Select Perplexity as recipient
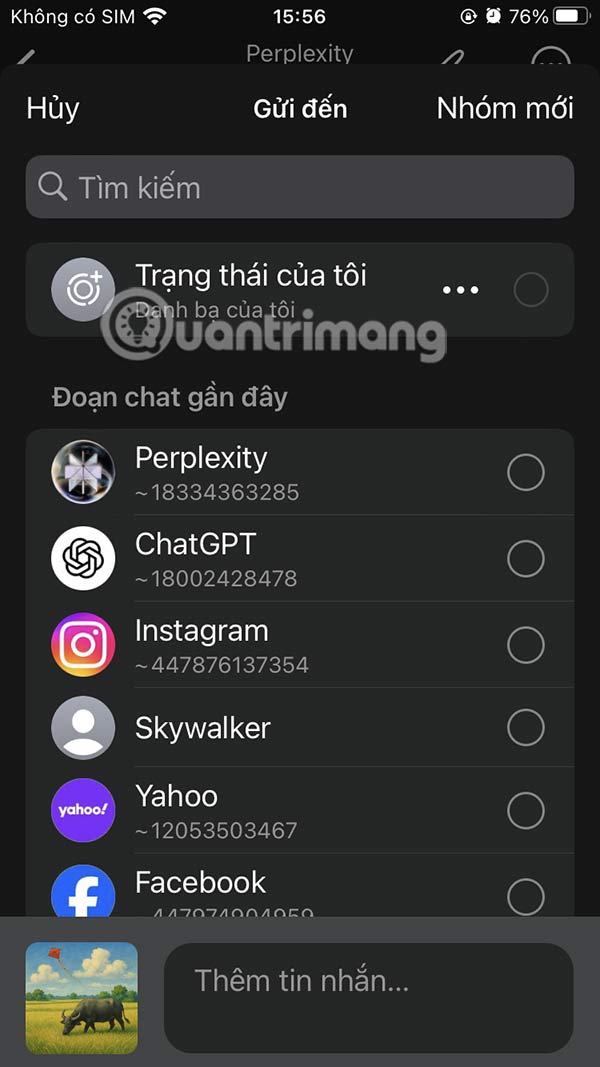The image size is (600, 1067). 526,473
